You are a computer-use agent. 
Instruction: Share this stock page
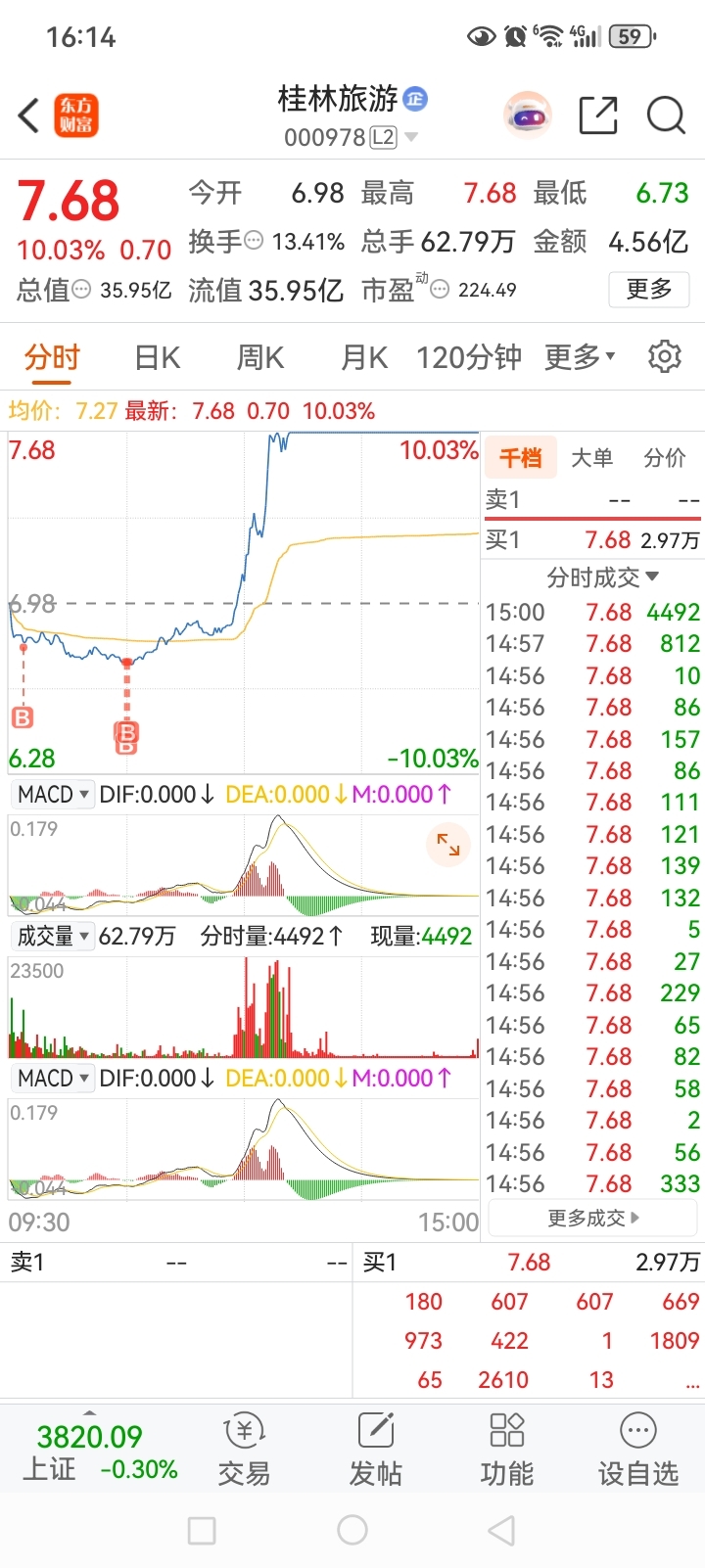(598, 115)
